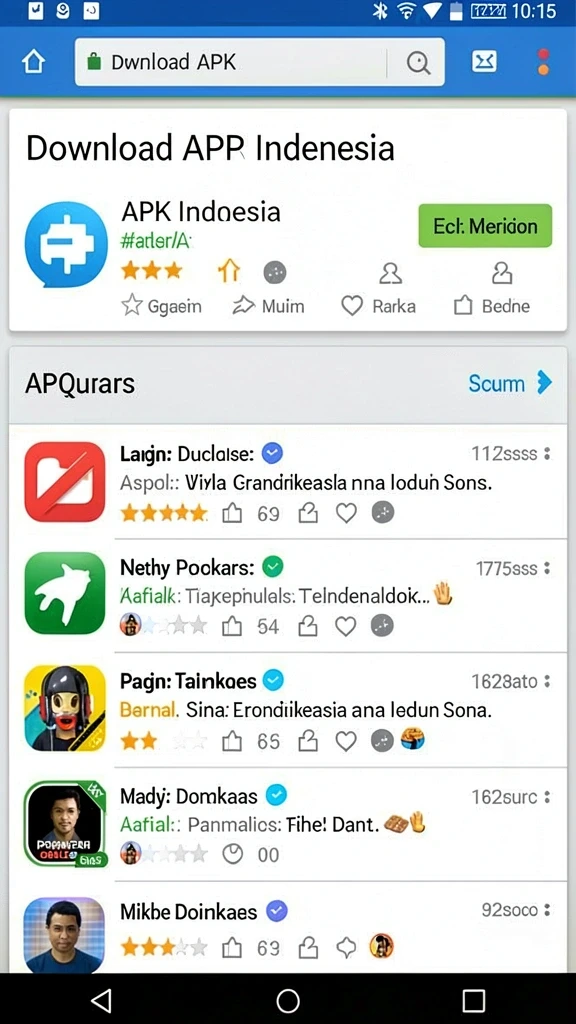The height and width of the screenshot is (1024, 576).
Task: Open the Nethy Pookars app row
Action: tap(287, 596)
